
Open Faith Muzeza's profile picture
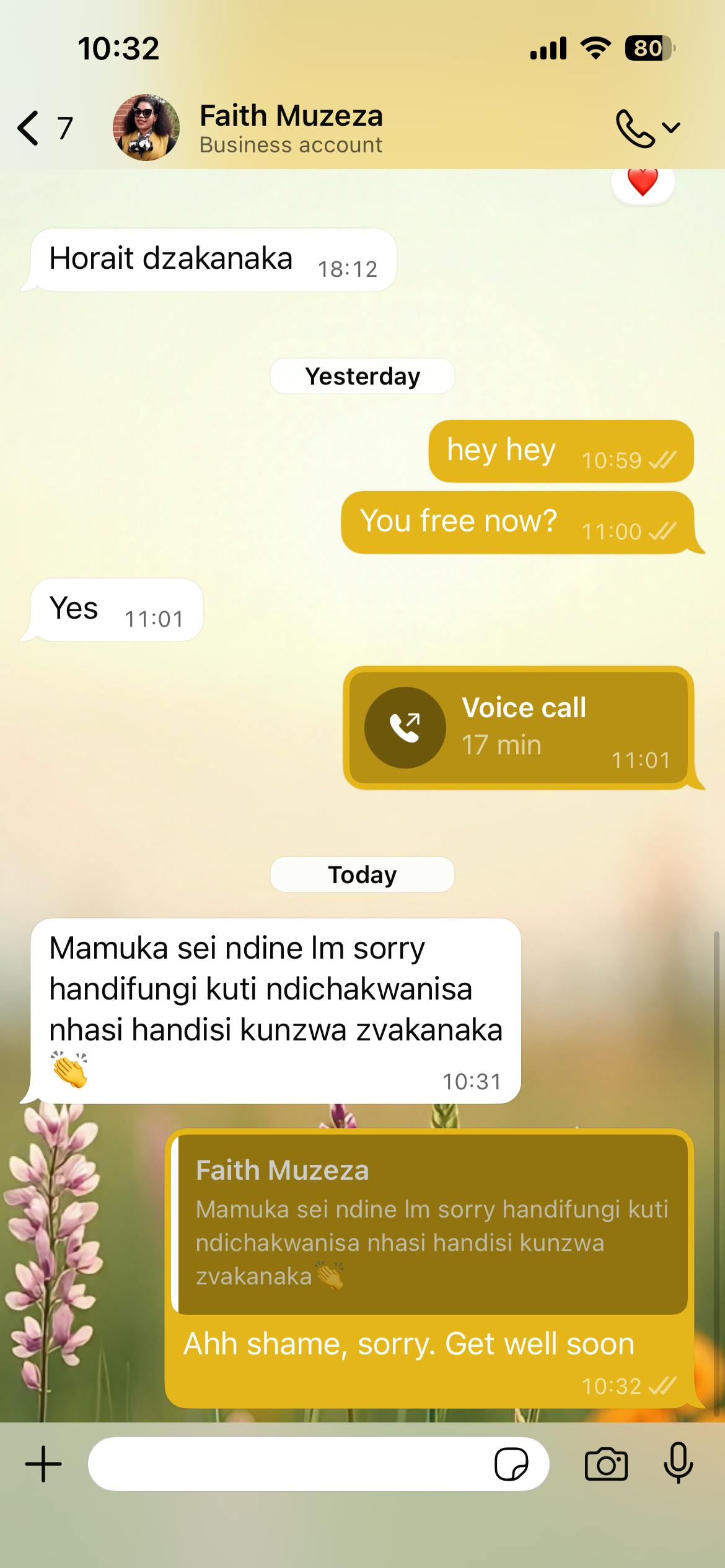pos(146,128)
